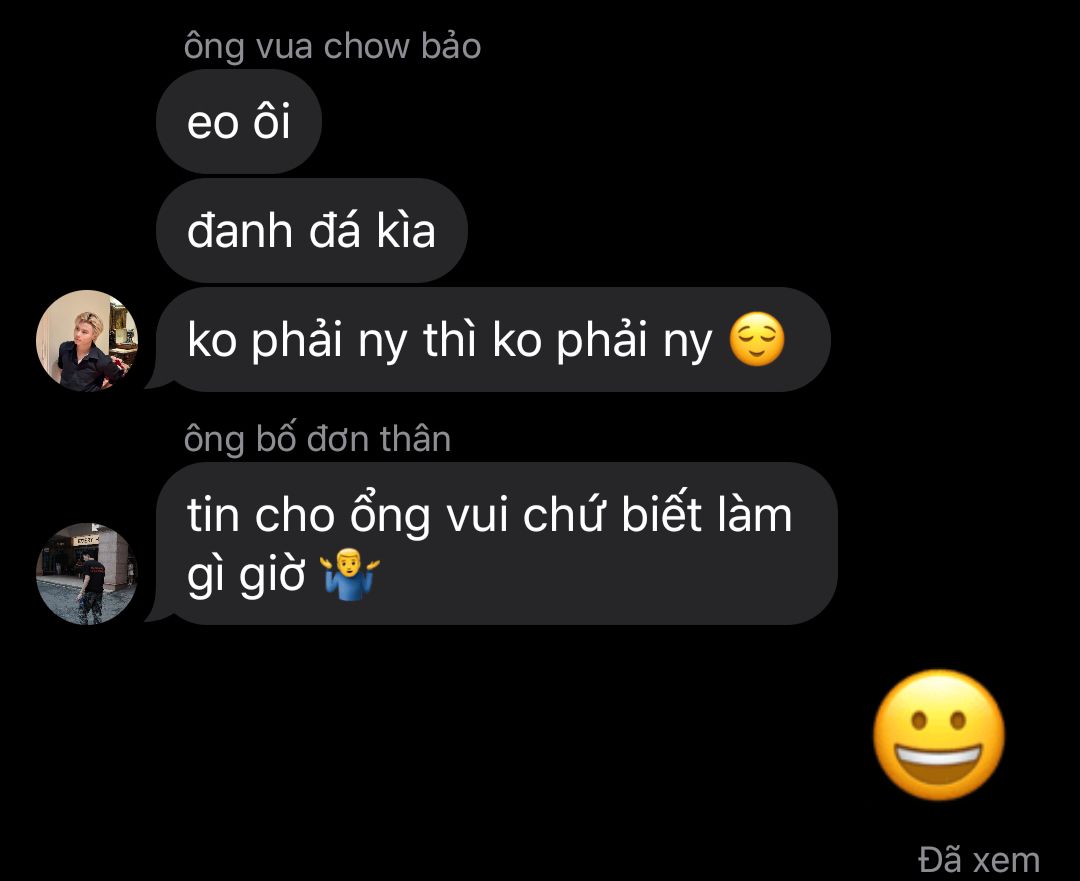Open ông vua chow bảo's profile picture
Viewport: 1080px width, 881px height.
pyautogui.click(x=87, y=341)
